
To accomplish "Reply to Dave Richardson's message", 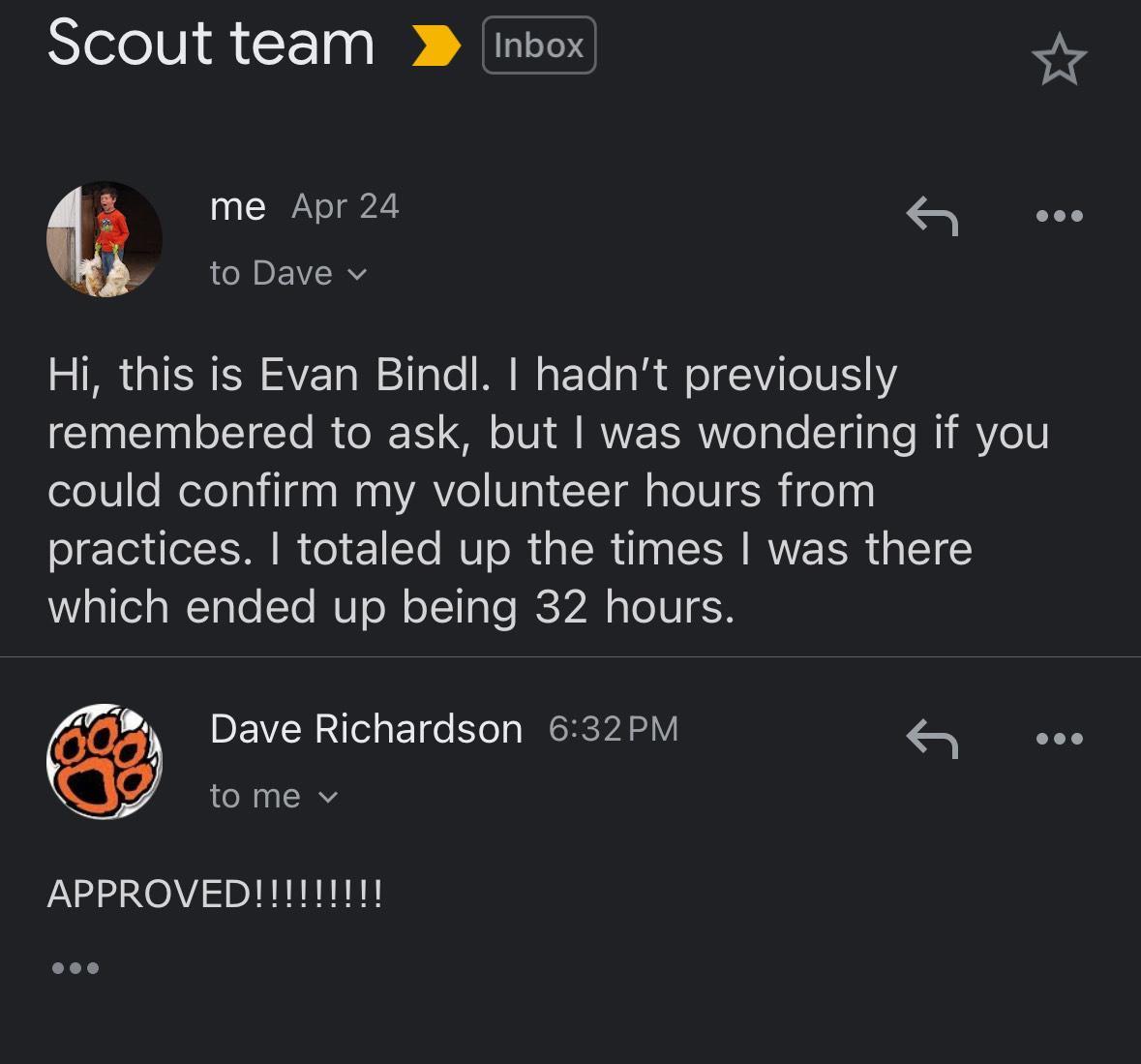I will tap(932, 739).
